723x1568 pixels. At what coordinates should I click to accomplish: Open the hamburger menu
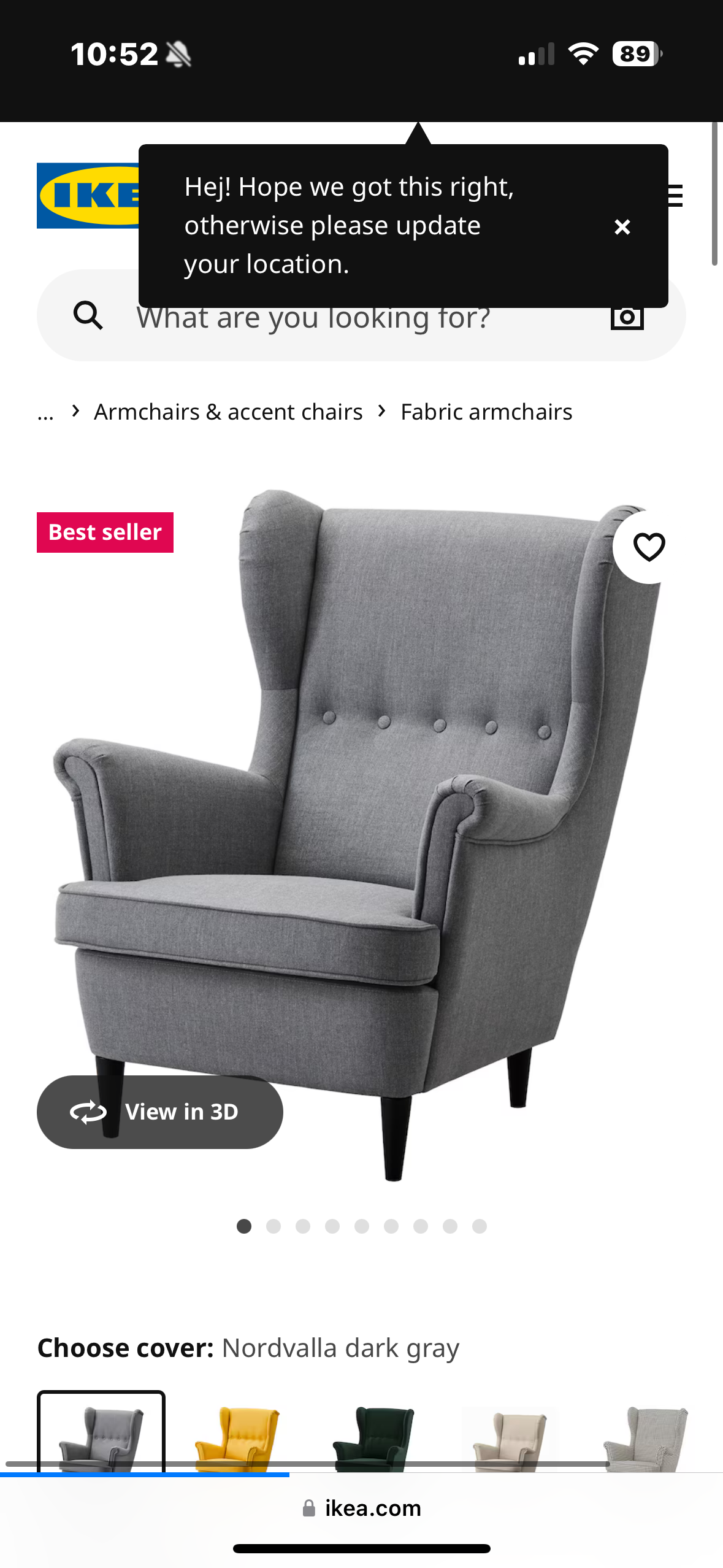[x=676, y=196]
